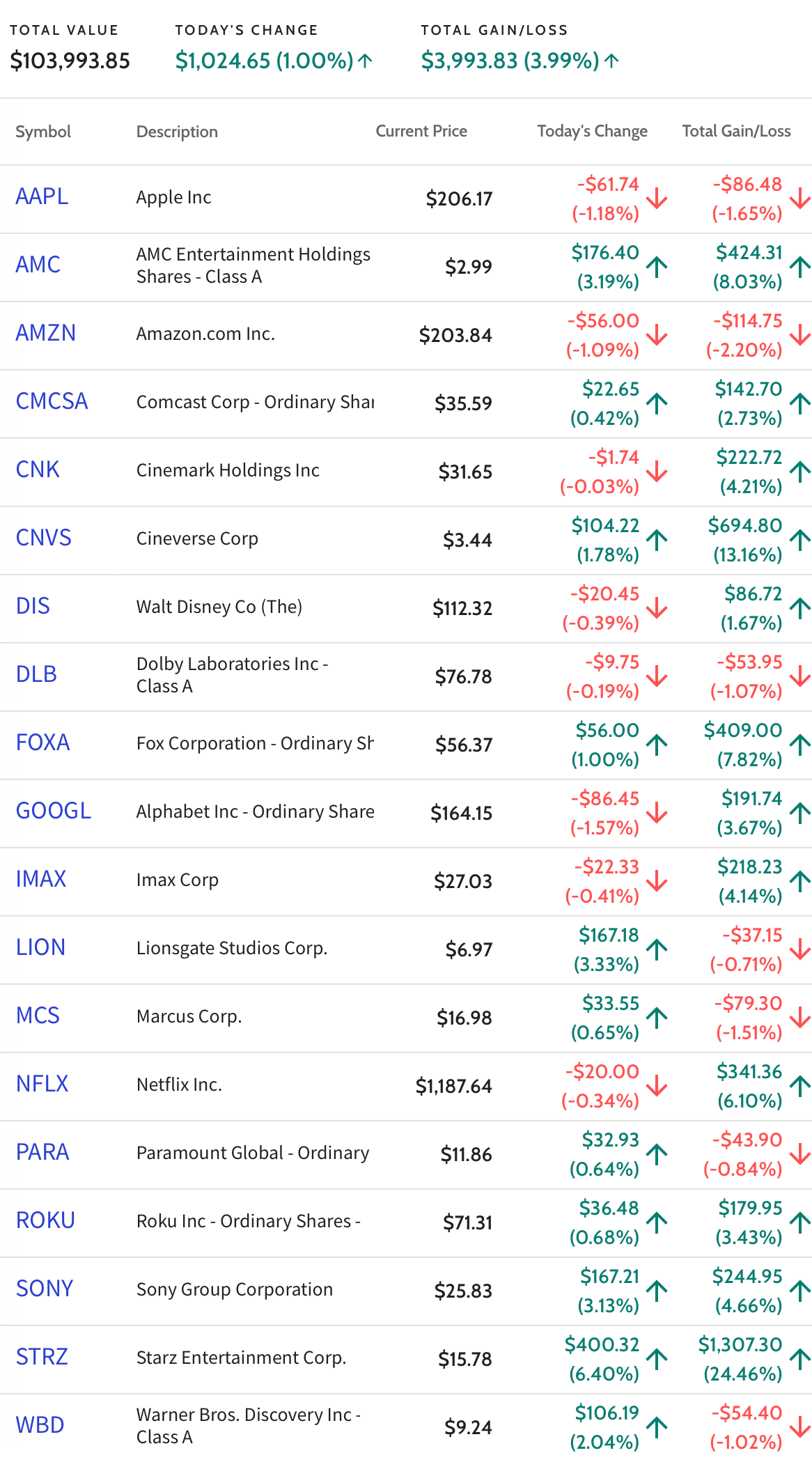
Task: Open the DIS stock page
Action: pyautogui.click(x=33, y=607)
